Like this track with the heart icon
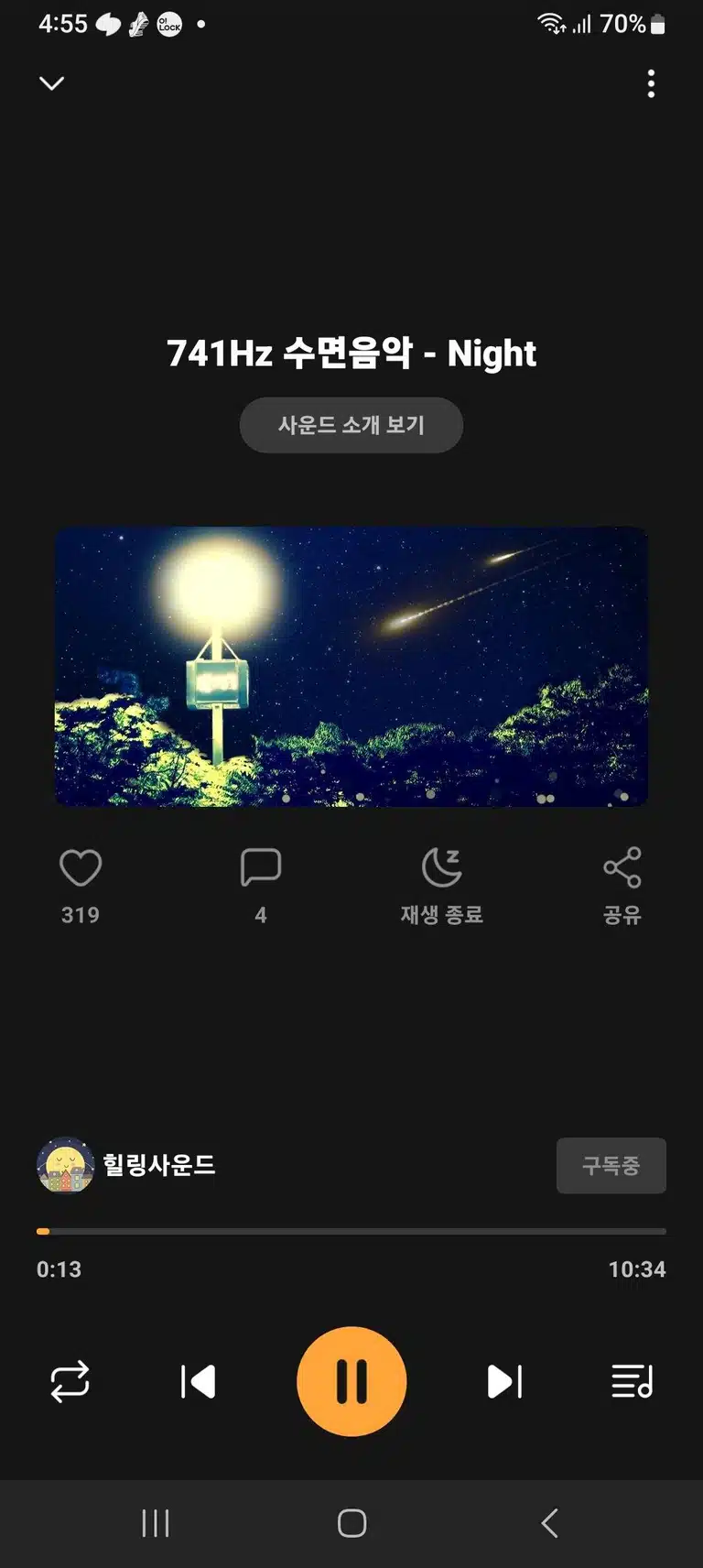Viewport: 703px width, 1568px height. (81, 867)
